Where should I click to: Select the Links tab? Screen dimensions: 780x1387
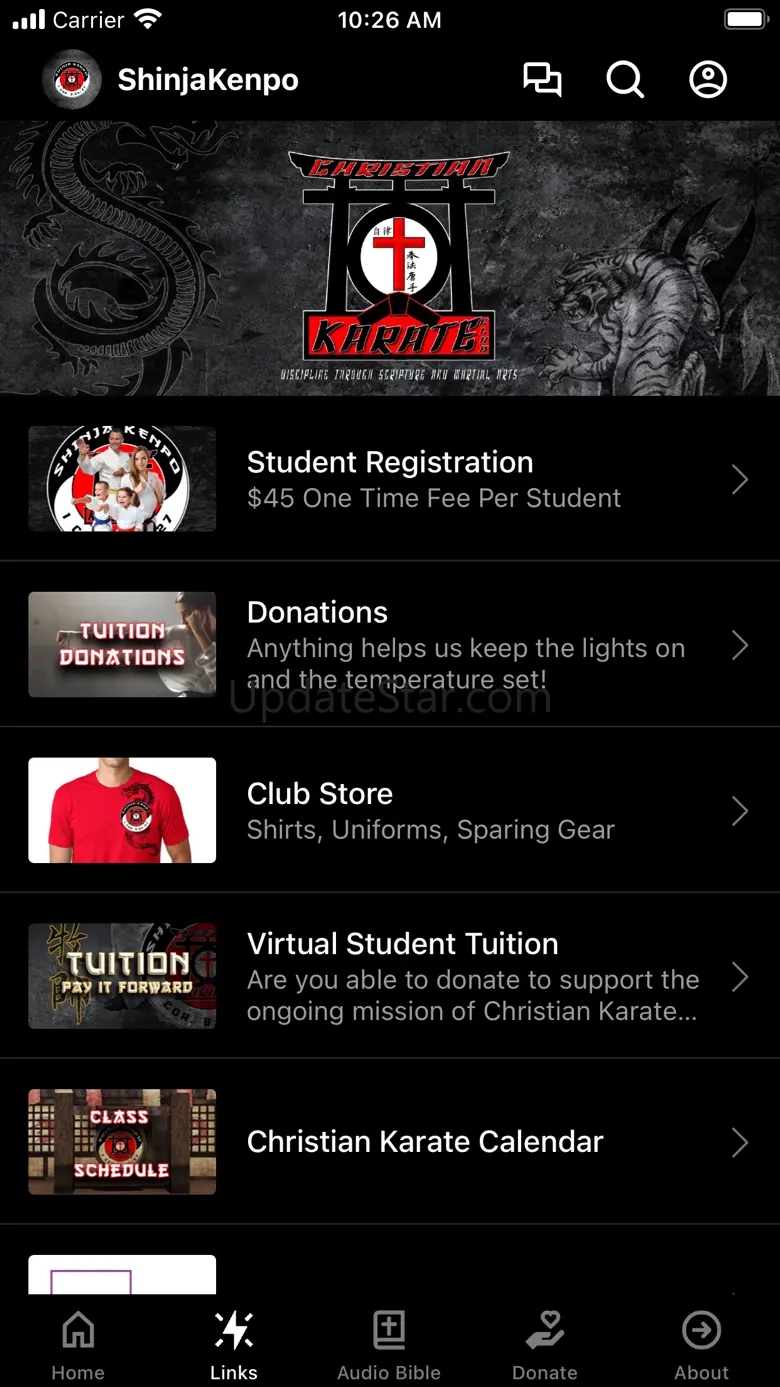[x=234, y=1344]
